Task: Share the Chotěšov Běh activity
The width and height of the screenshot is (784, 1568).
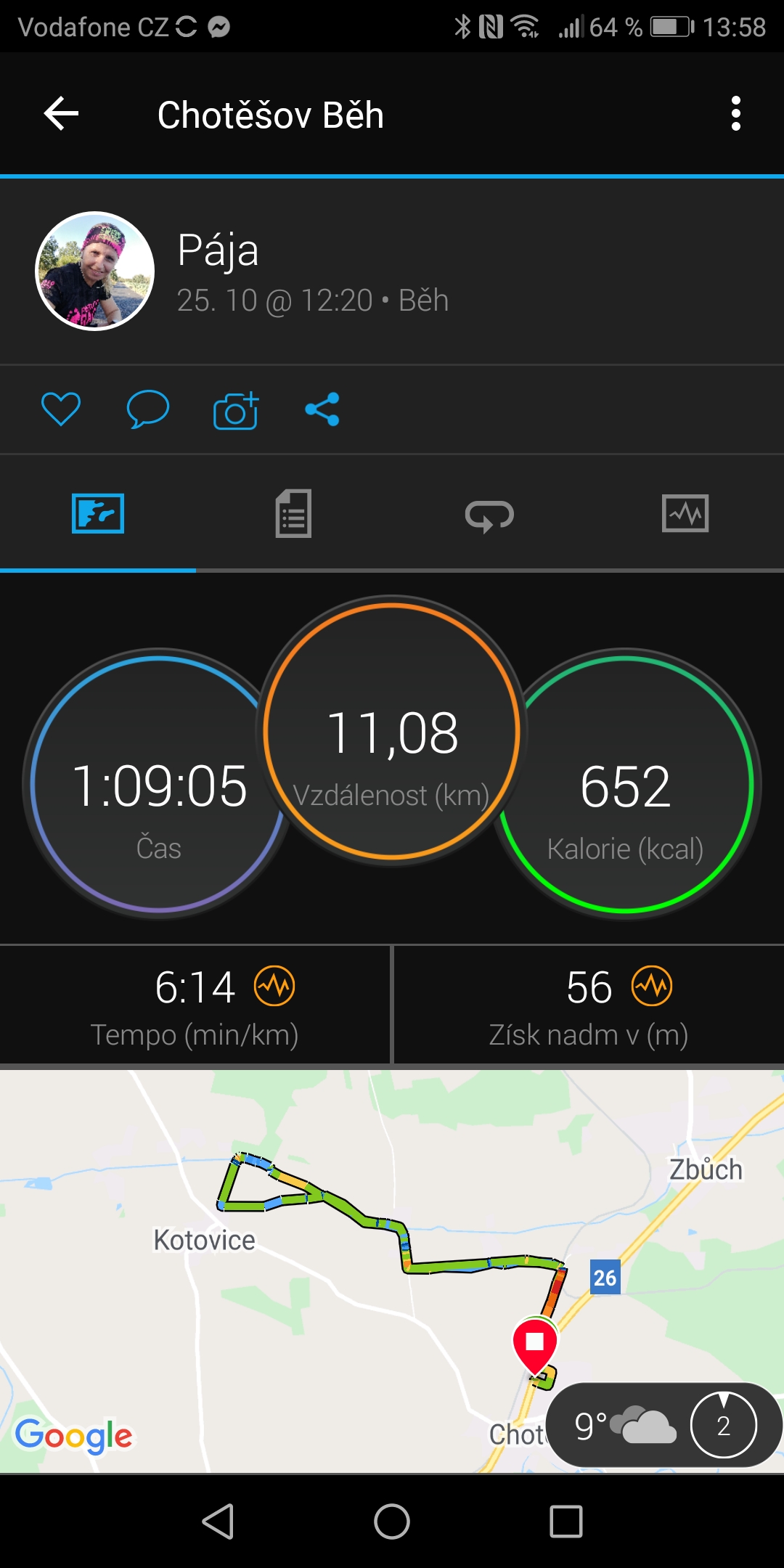Action: tap(322, 409)
